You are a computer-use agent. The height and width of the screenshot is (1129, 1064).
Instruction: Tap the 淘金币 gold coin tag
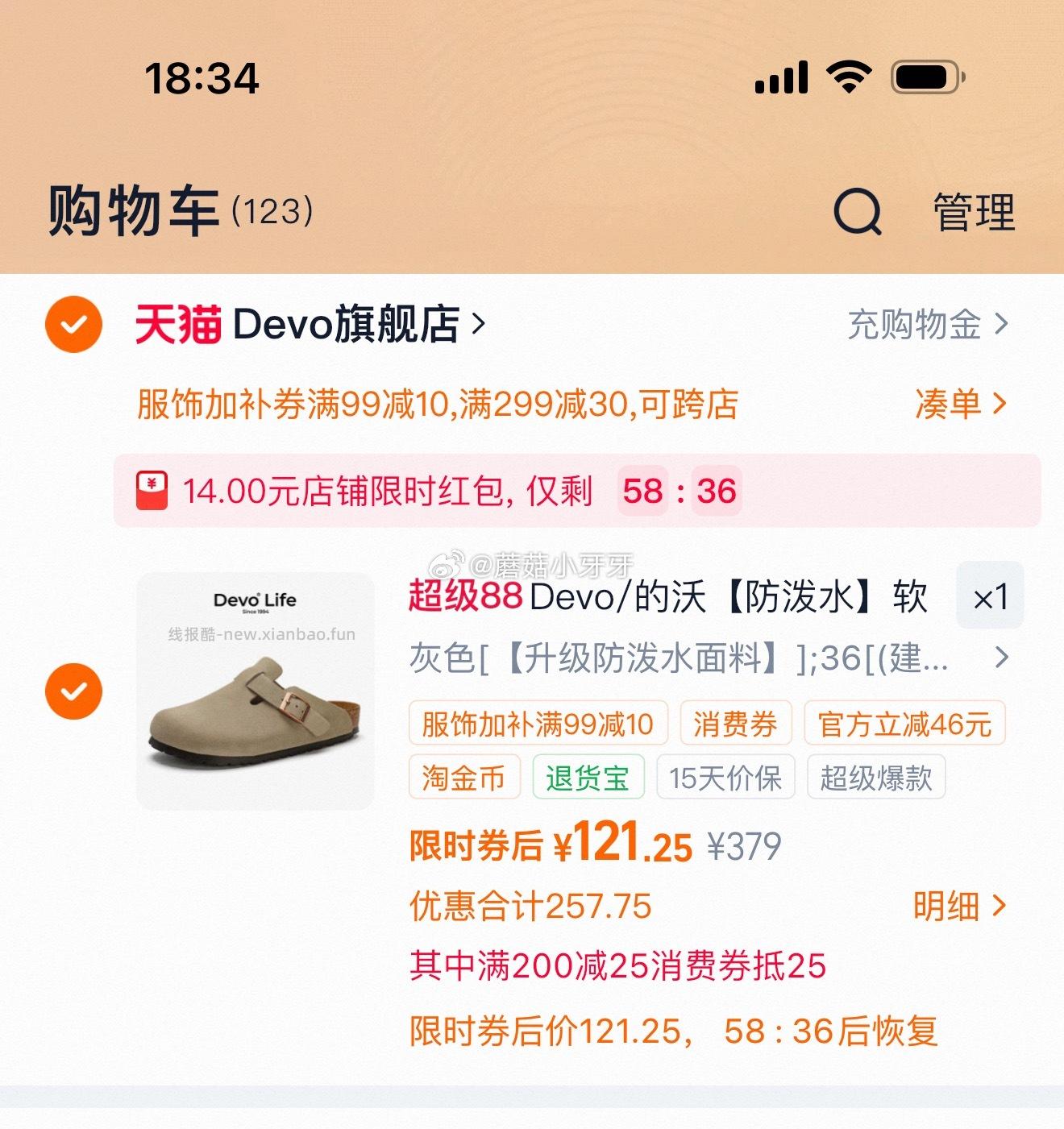(464, 777)
